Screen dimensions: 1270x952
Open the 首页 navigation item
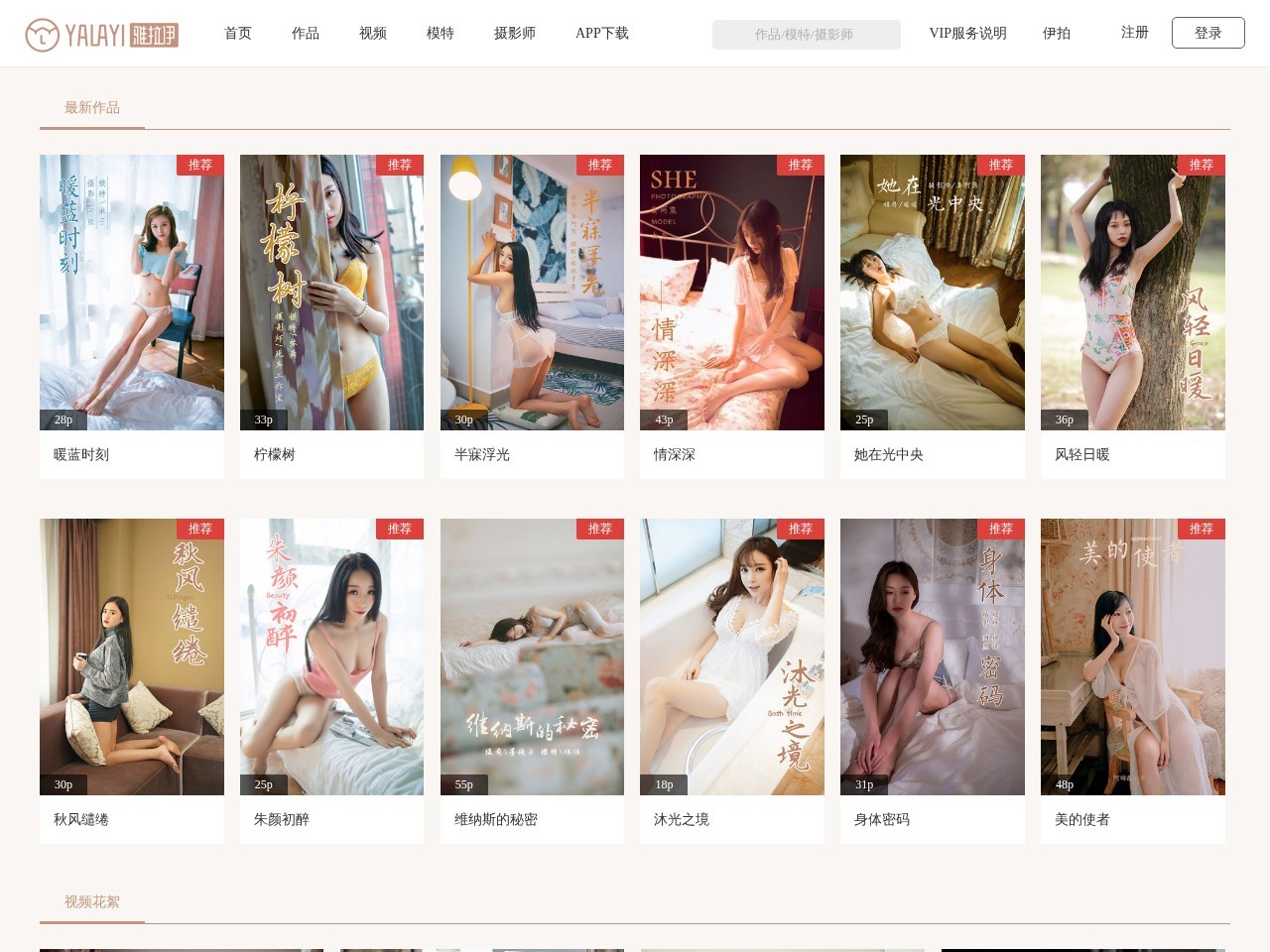pyautogui.click(x=238, y=33)
